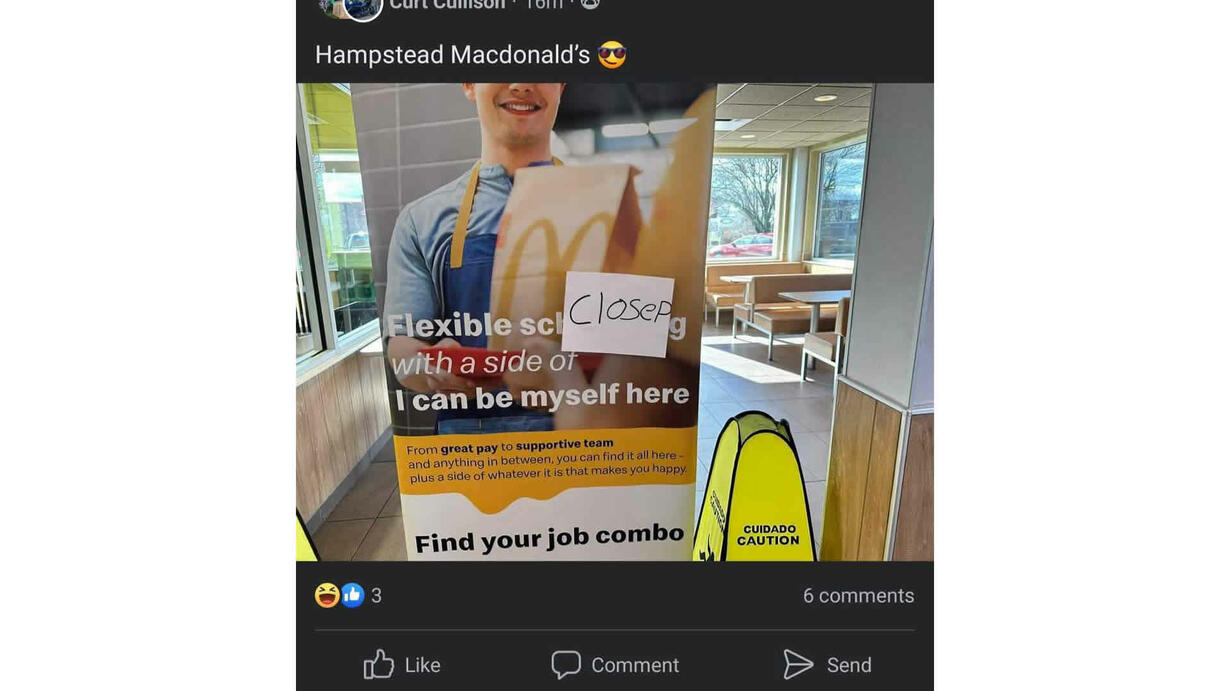The width and height of the screenshot is (1230, 691).
Task: Open the post photo in full view
Action: coord(615,321)
